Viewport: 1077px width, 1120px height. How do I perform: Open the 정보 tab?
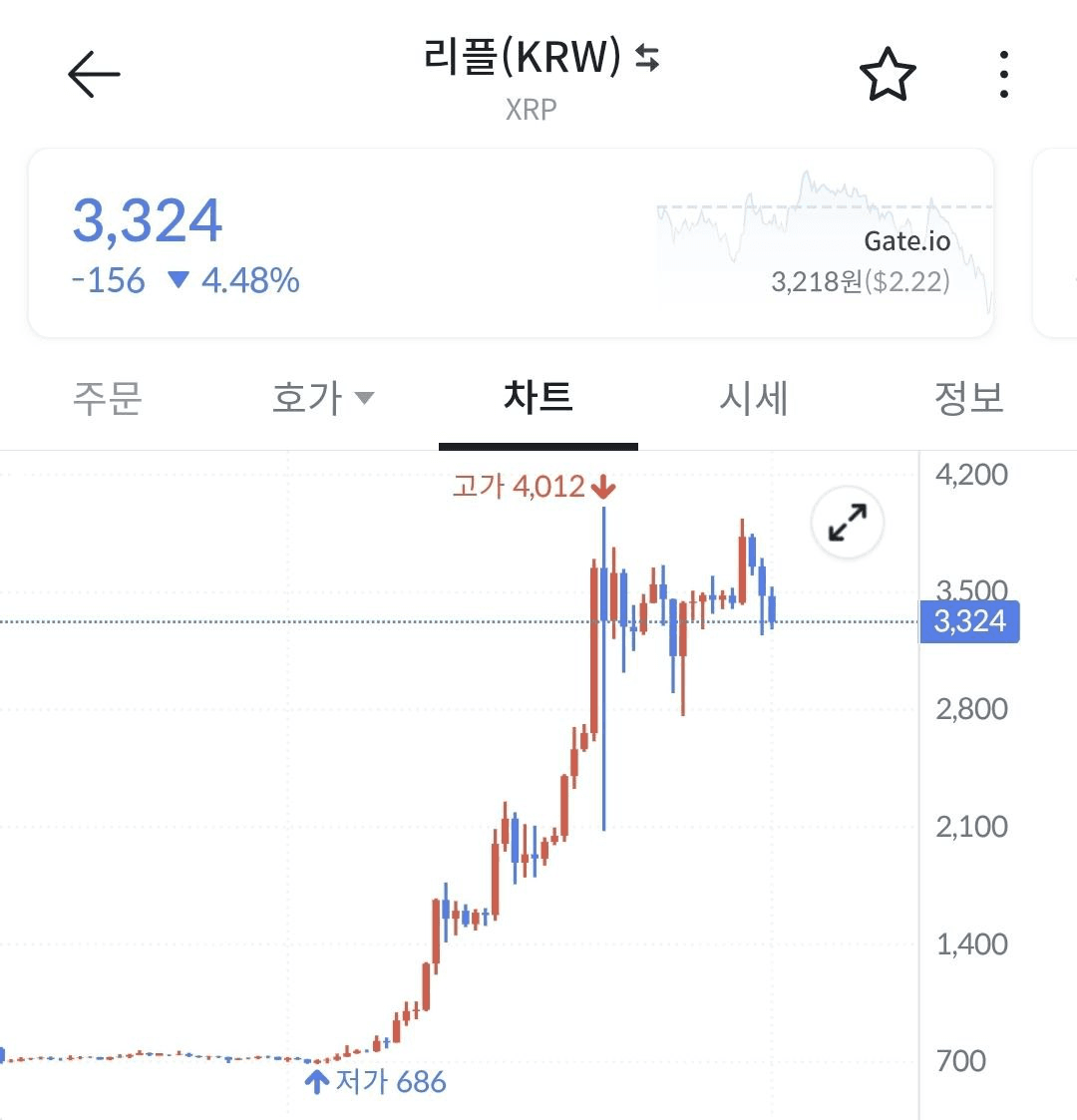coord(967,398)
